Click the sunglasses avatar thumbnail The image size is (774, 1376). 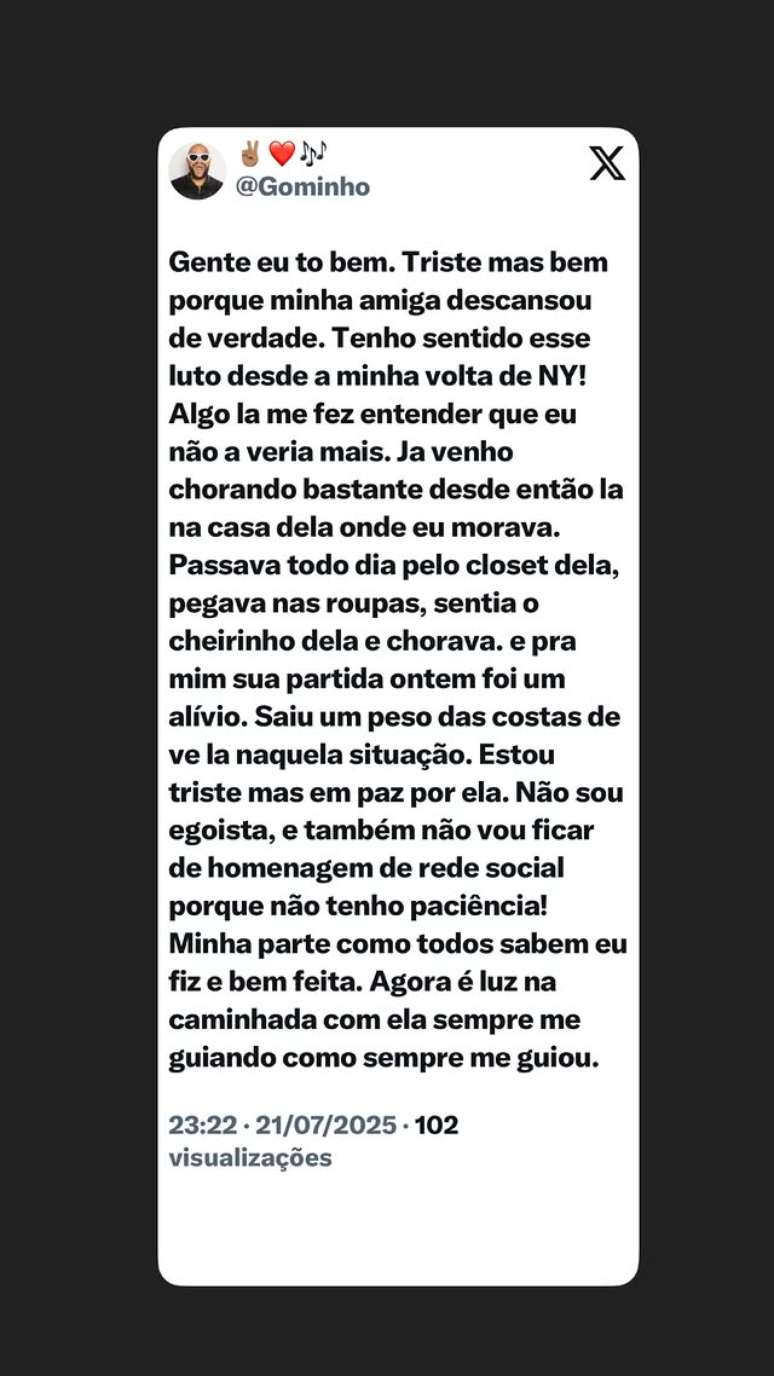click(x=199, y=170)
